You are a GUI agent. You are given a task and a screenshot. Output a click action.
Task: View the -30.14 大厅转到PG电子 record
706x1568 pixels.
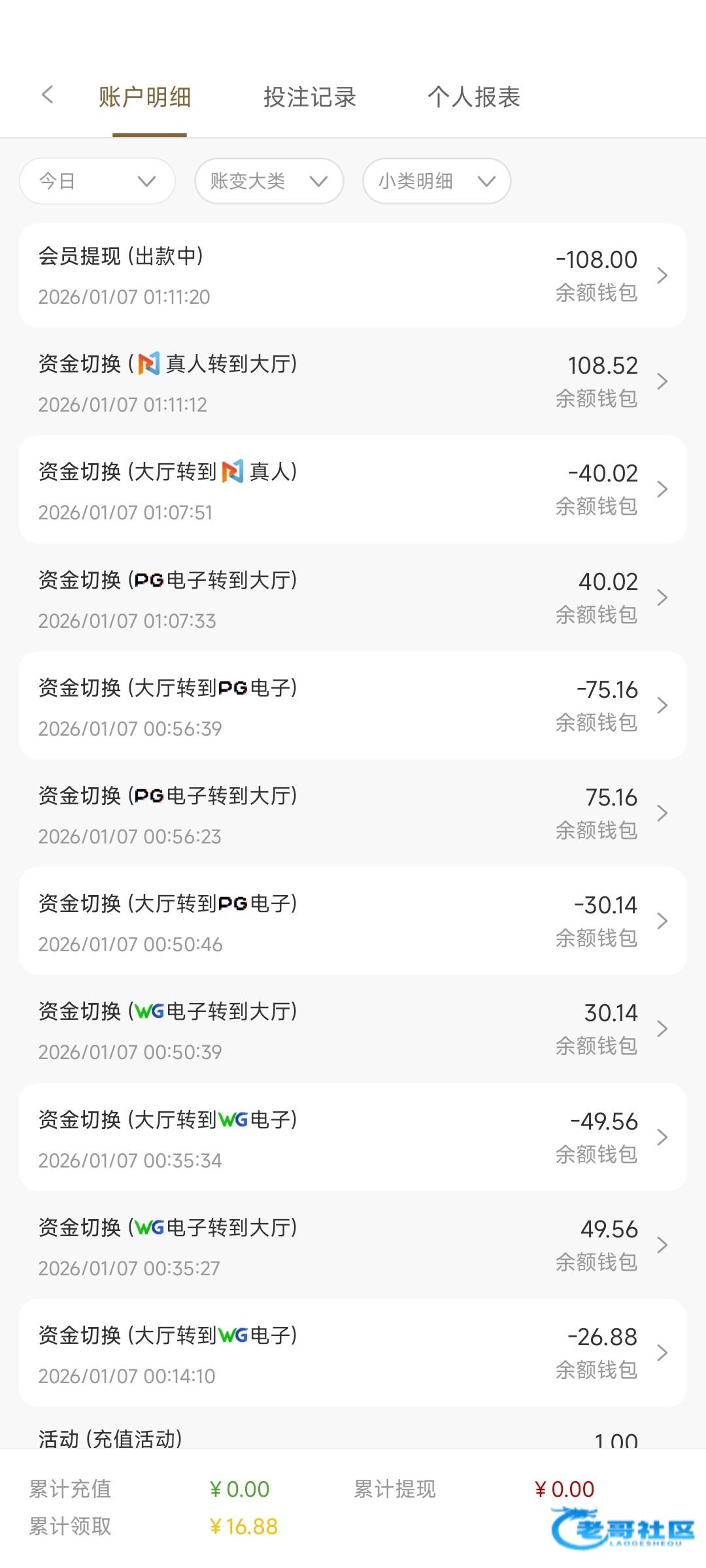353,921
